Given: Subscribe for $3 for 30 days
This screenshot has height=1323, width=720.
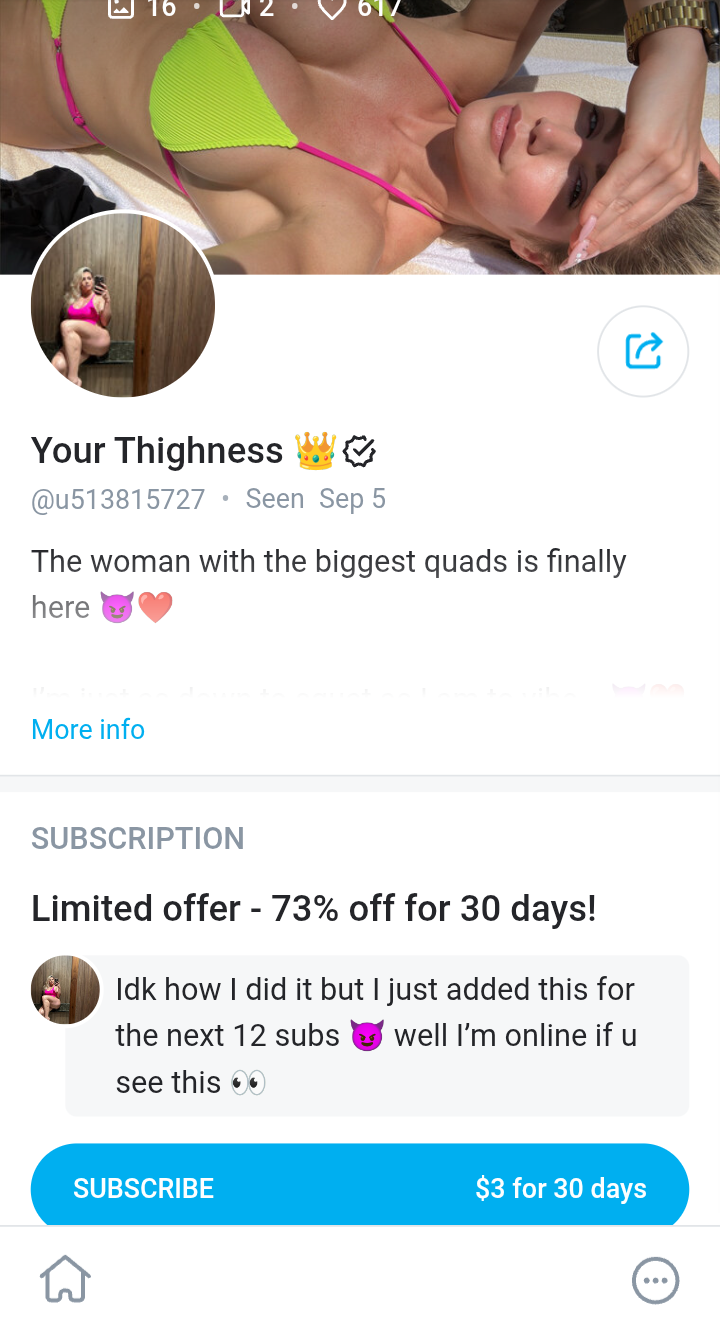Looking at the screenshot, I should (360, 1187).
